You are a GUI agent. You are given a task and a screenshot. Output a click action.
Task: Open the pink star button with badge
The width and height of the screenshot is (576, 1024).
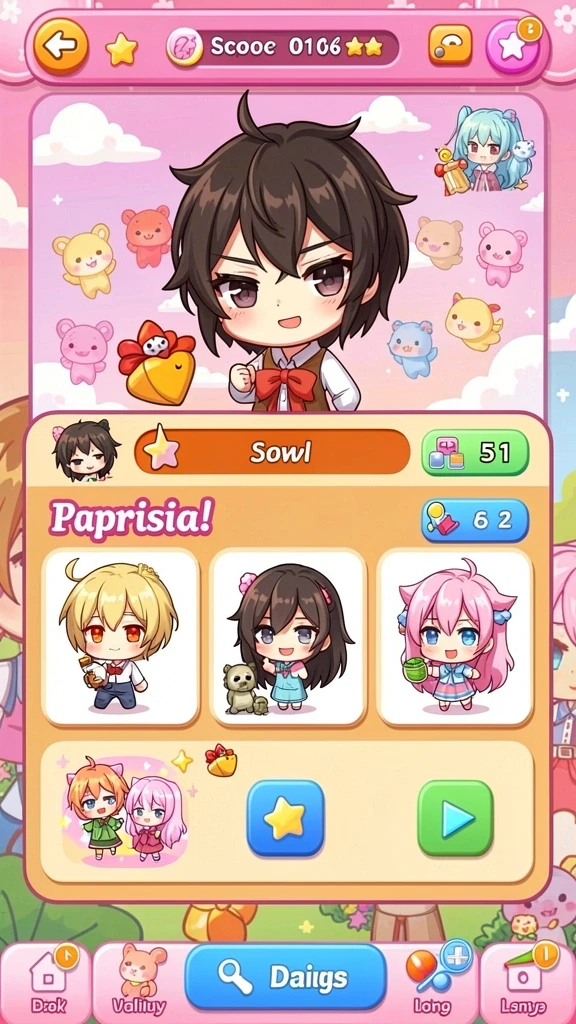click(x=513, y=46)
